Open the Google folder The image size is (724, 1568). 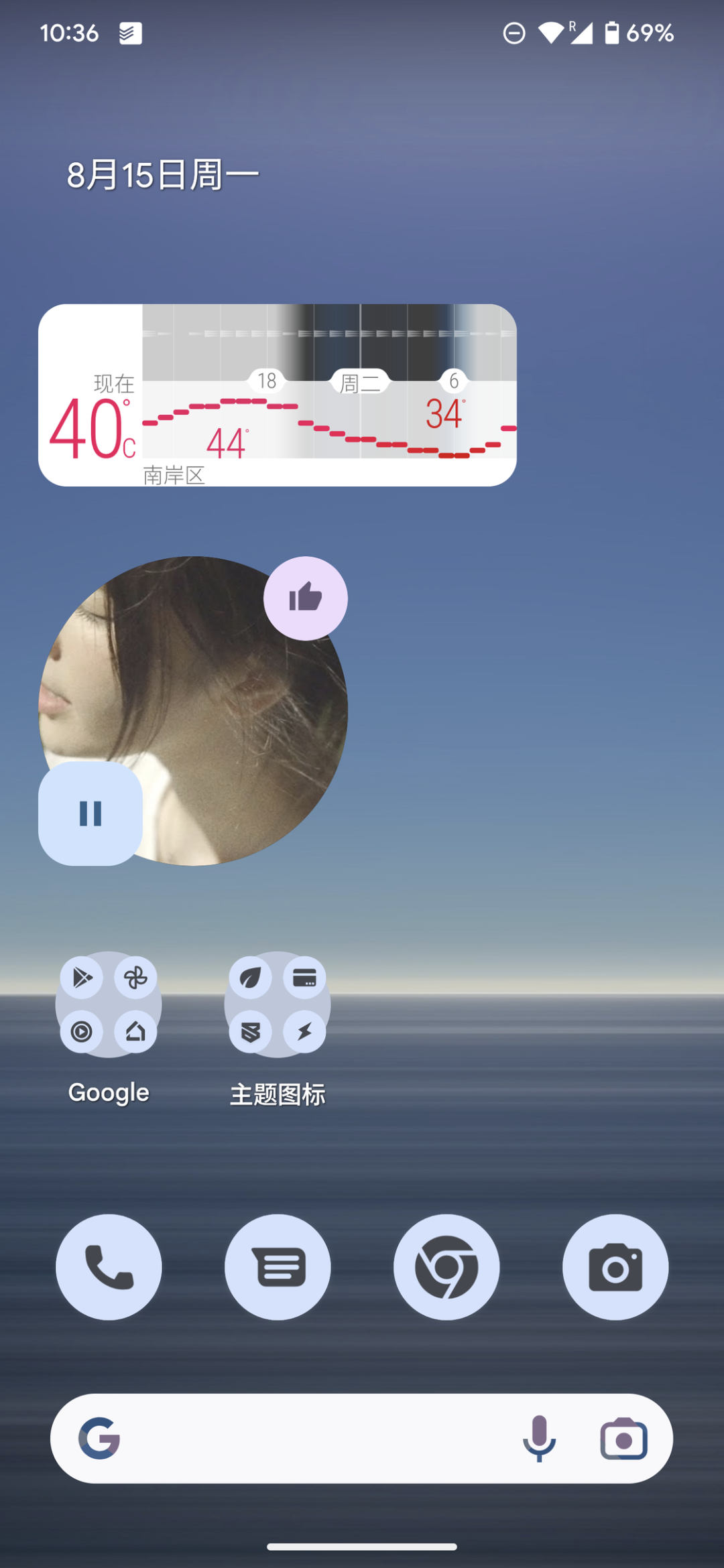point(109,1004)
